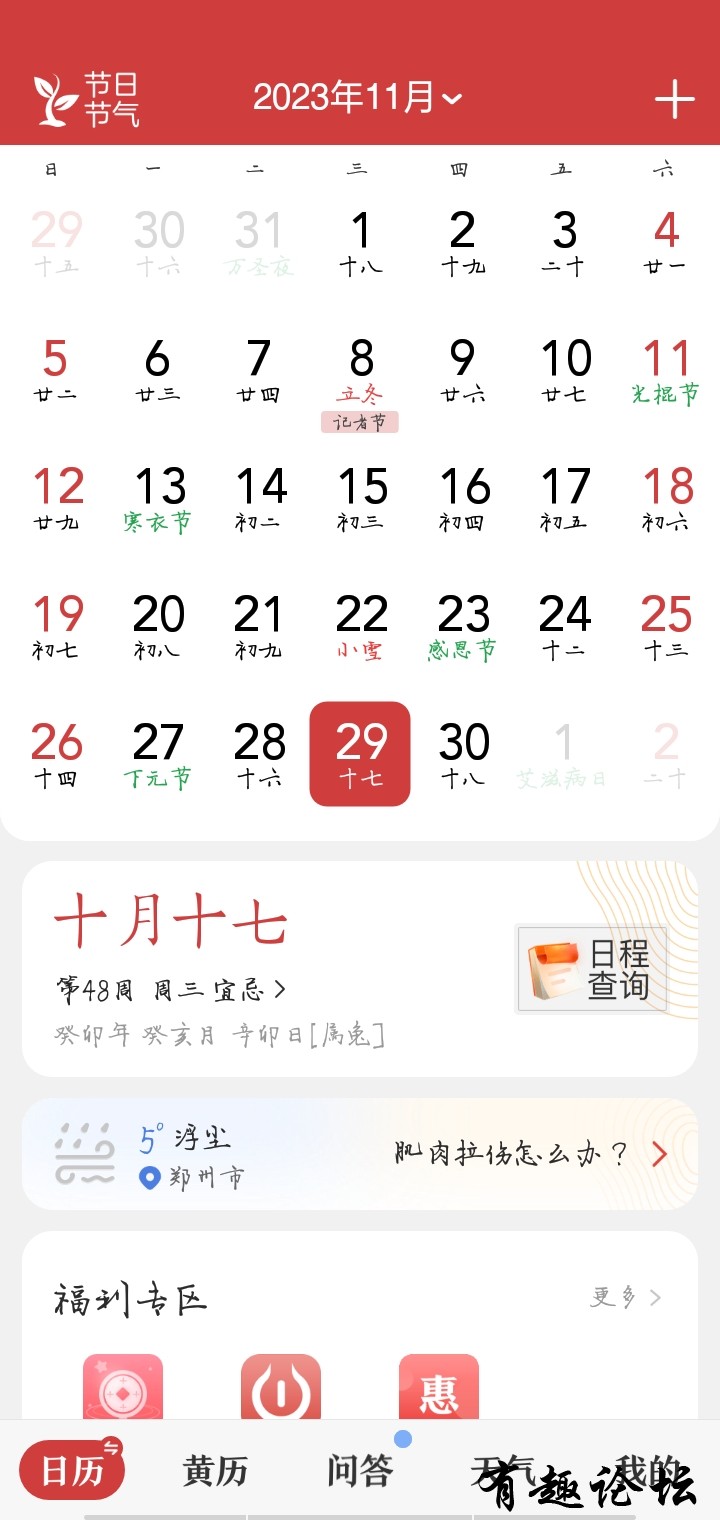Select November 11 光棍节 date
The image size is (720, 1520).
[666, 372]
